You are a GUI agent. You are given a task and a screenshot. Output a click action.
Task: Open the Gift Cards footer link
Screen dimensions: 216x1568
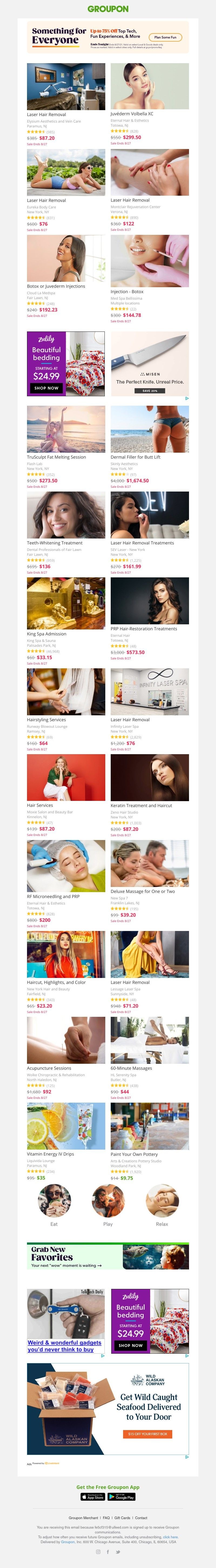pos(122,1518)
